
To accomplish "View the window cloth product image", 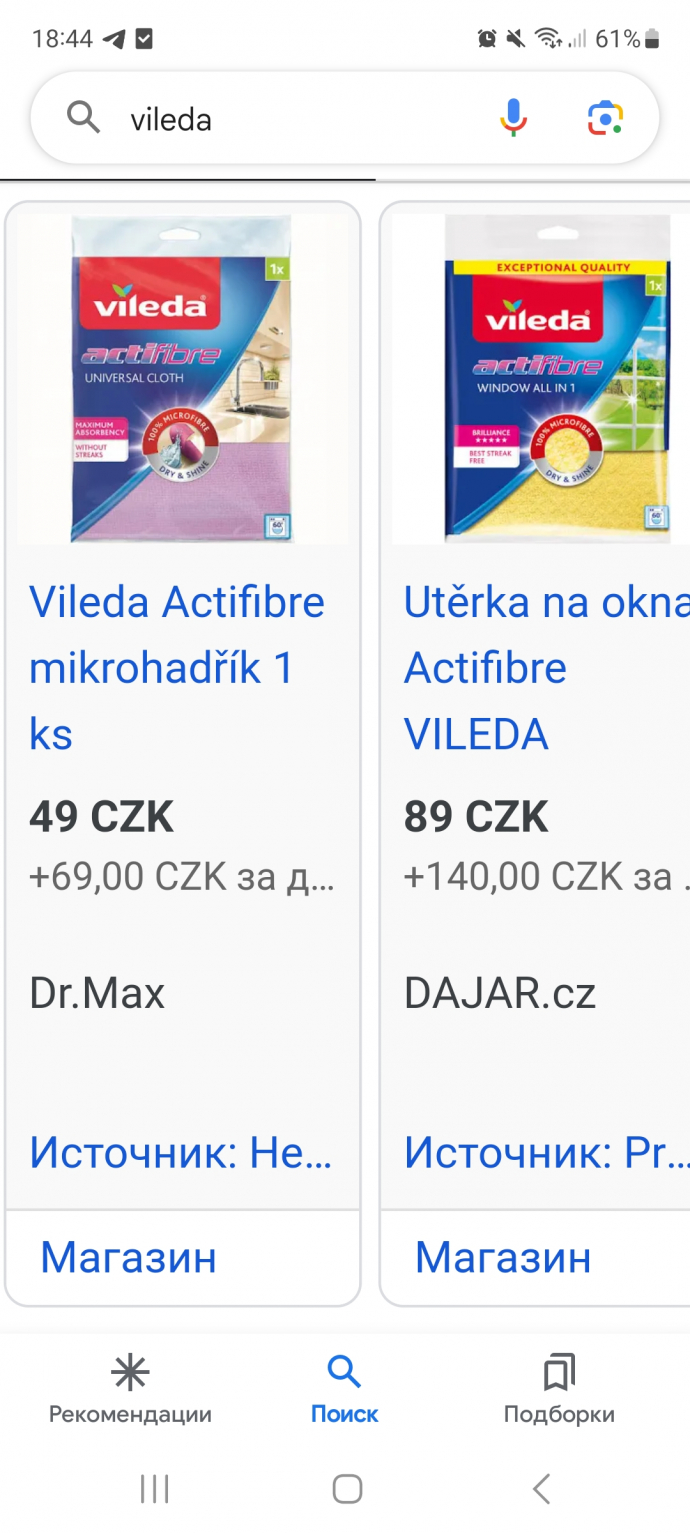I will click(556, 380).
